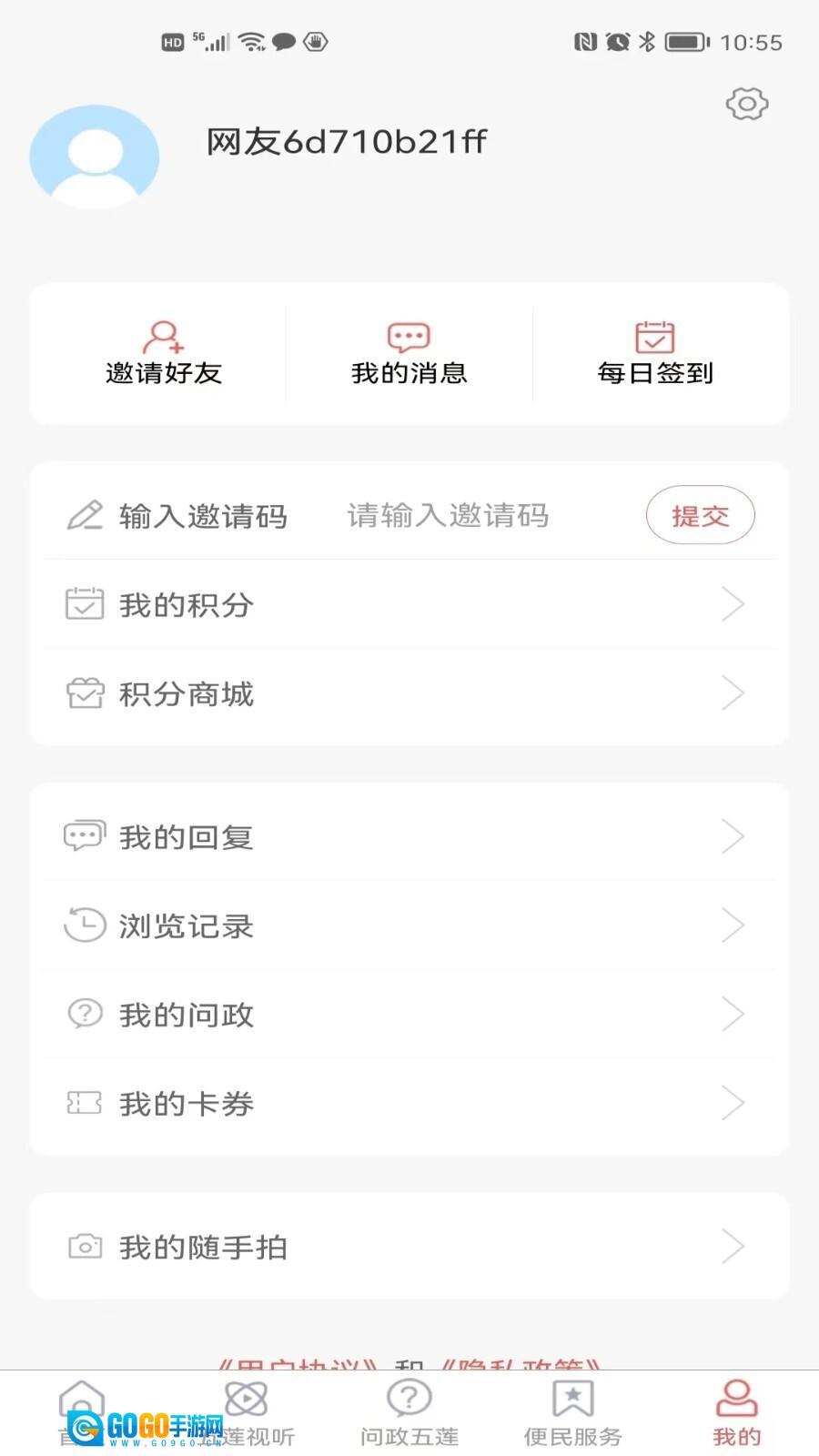Viewport: 819px width, 1456px height.
Task: Open the 我的回复 row
Action: point(409,837)
